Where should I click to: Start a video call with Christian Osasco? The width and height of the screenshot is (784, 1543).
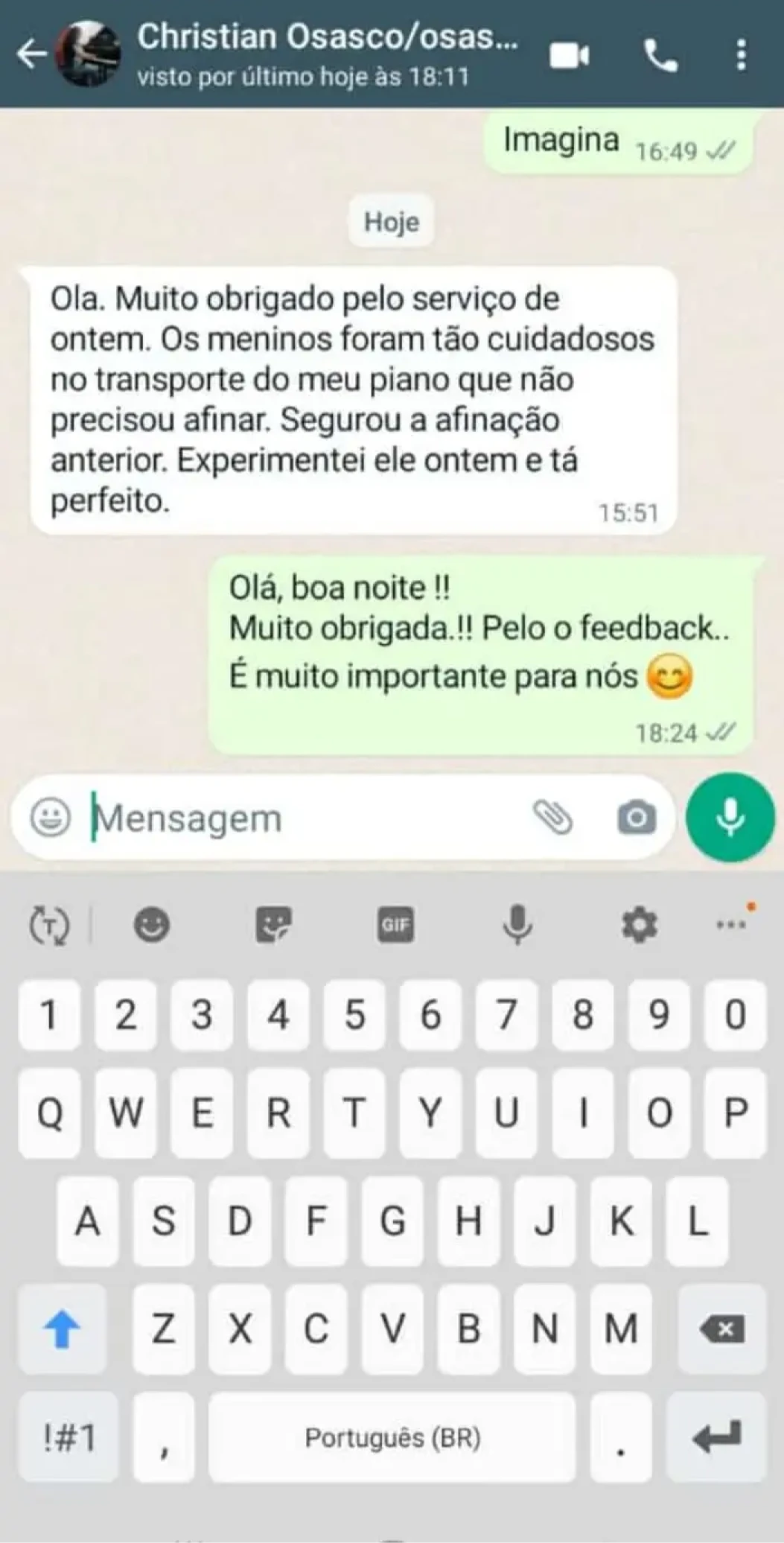pyautogui.click(x=570, y=55)
